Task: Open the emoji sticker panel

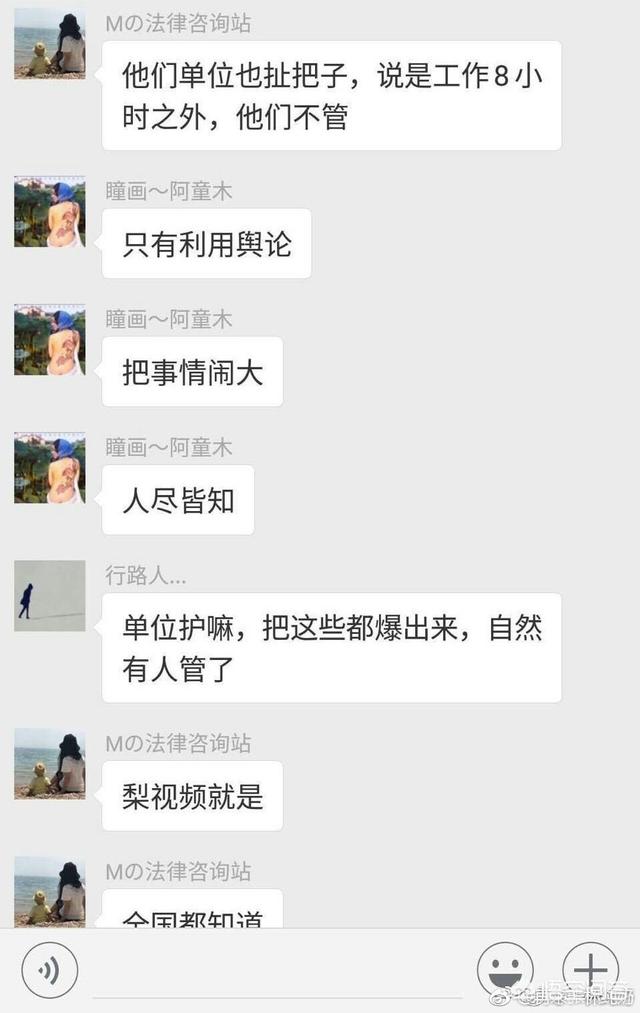Action: 505,970
